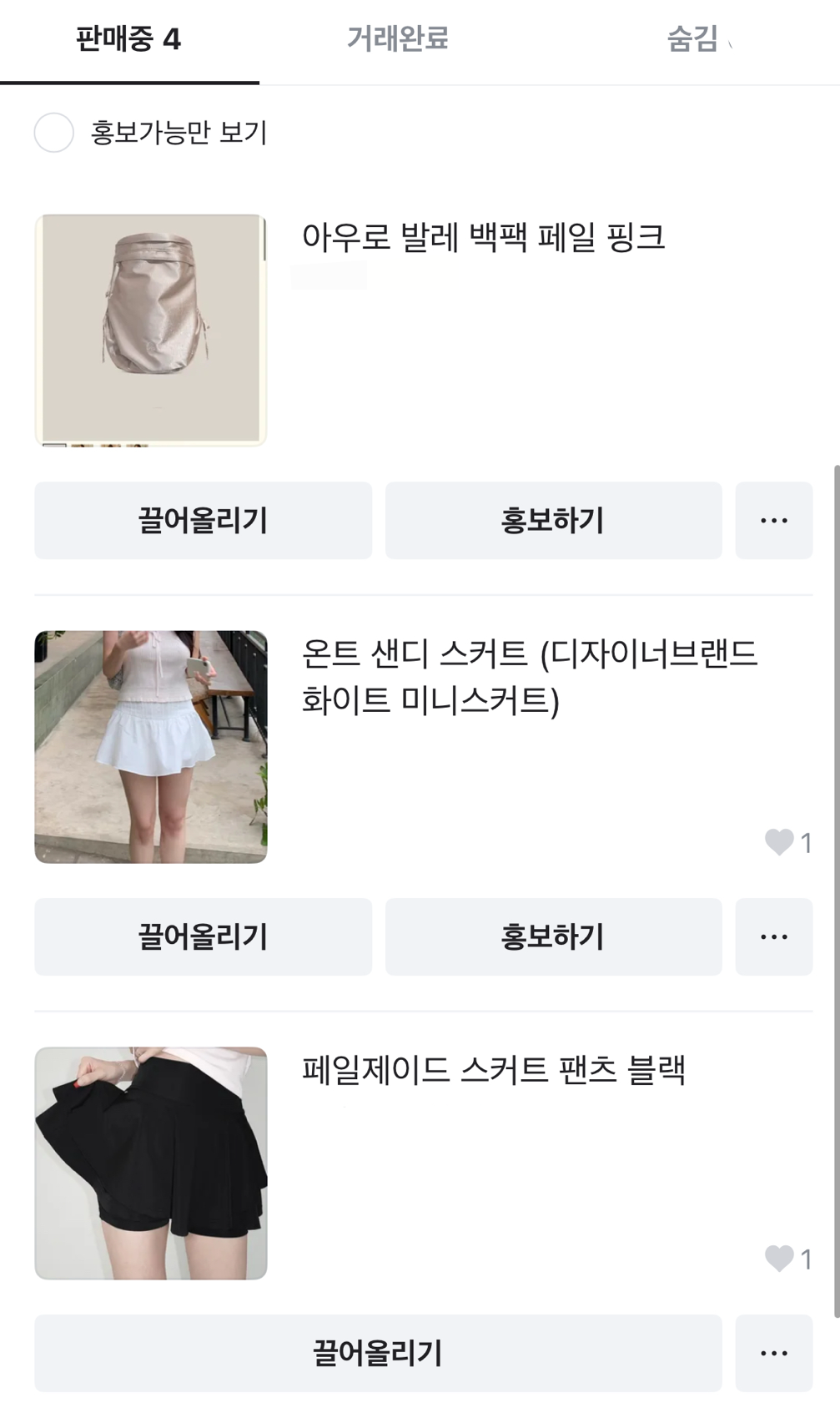Viewport: 840px width, 1408px height.
Task: Select the 판매중 4 tab
Action: click(128, 38)
